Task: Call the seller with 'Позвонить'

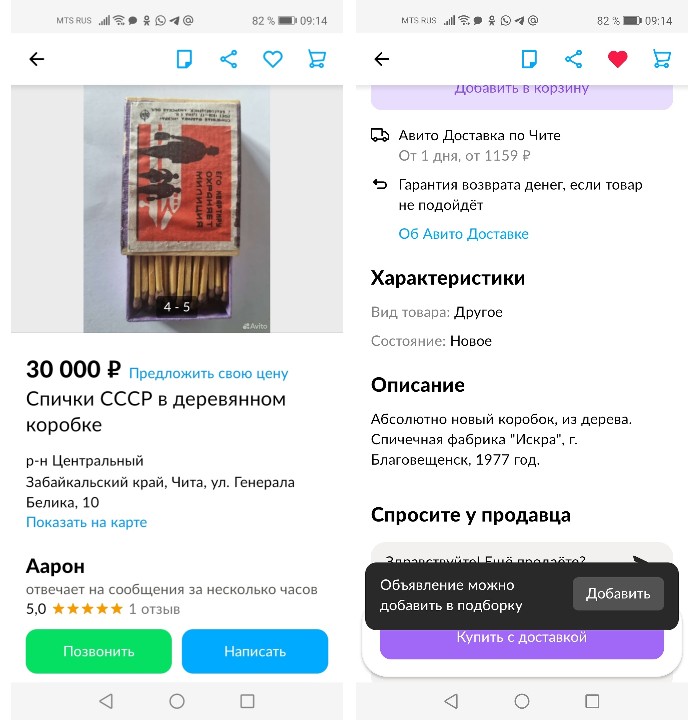Action: point(98,651)
